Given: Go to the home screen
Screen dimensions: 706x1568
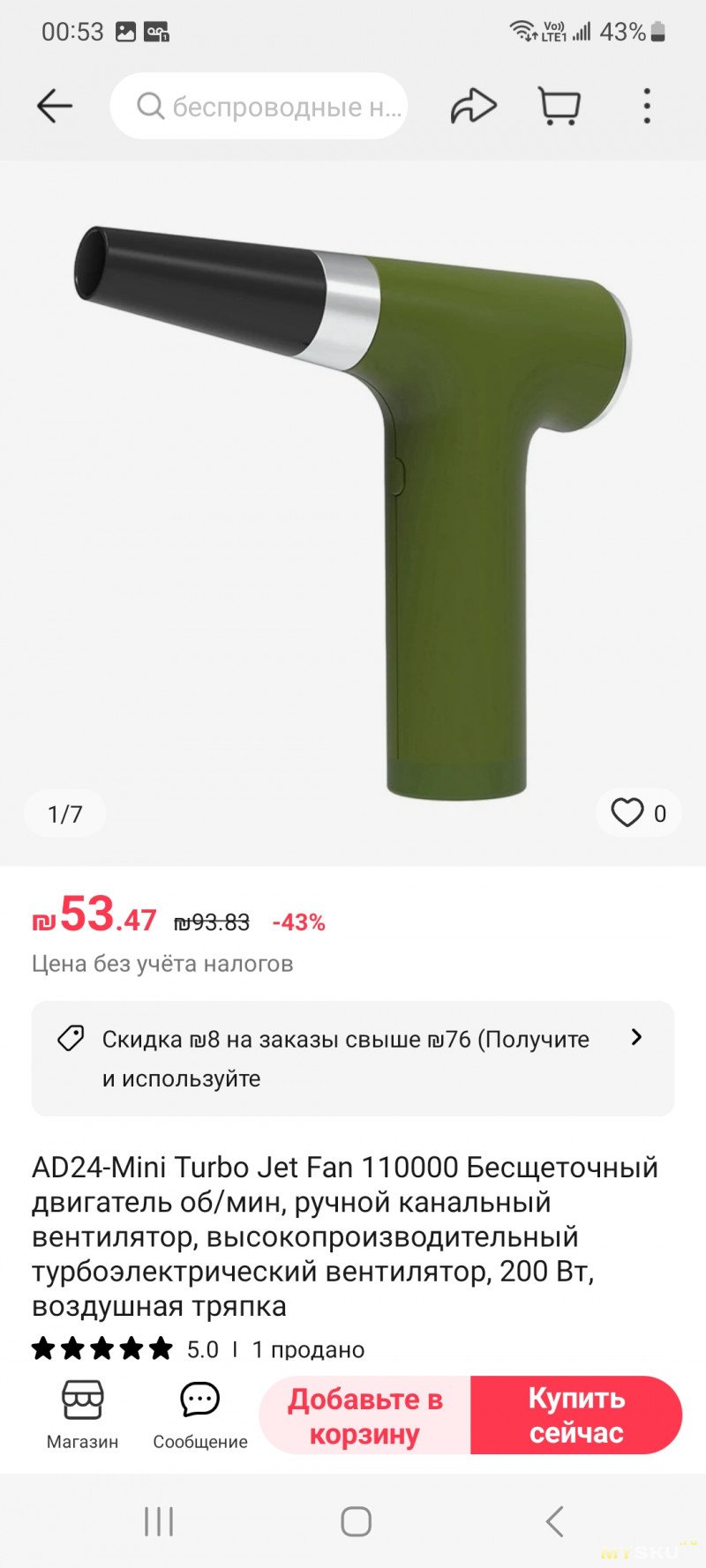Looking at the screenshot, I should tap(356, 1521).
